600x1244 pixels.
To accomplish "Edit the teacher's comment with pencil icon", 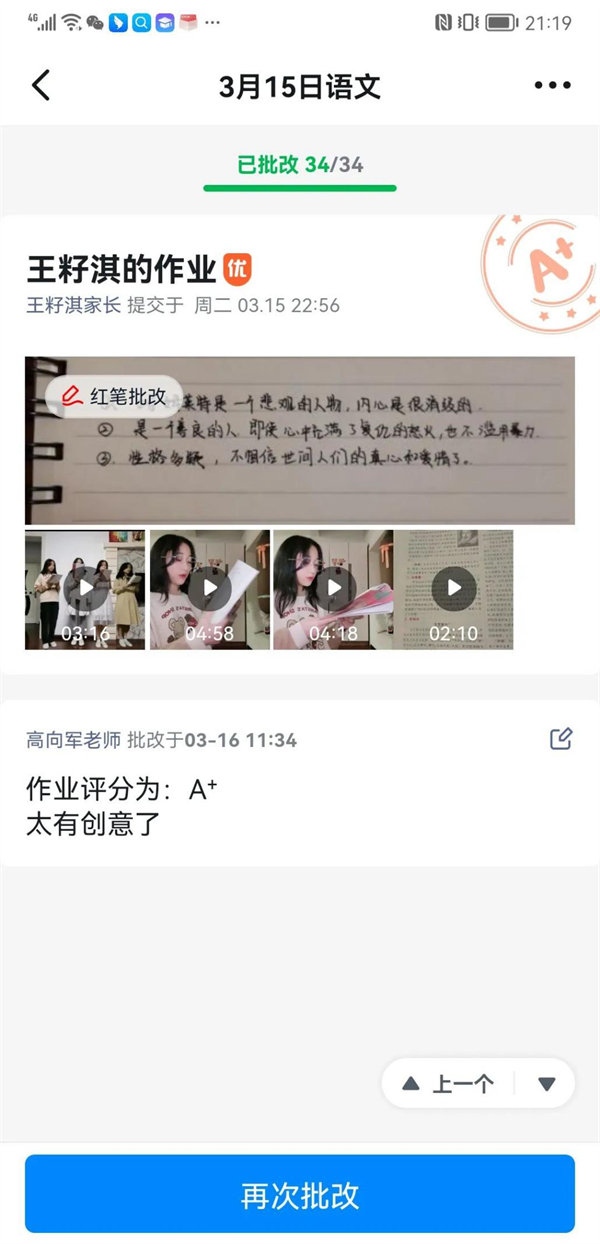I will click(561, 739).
